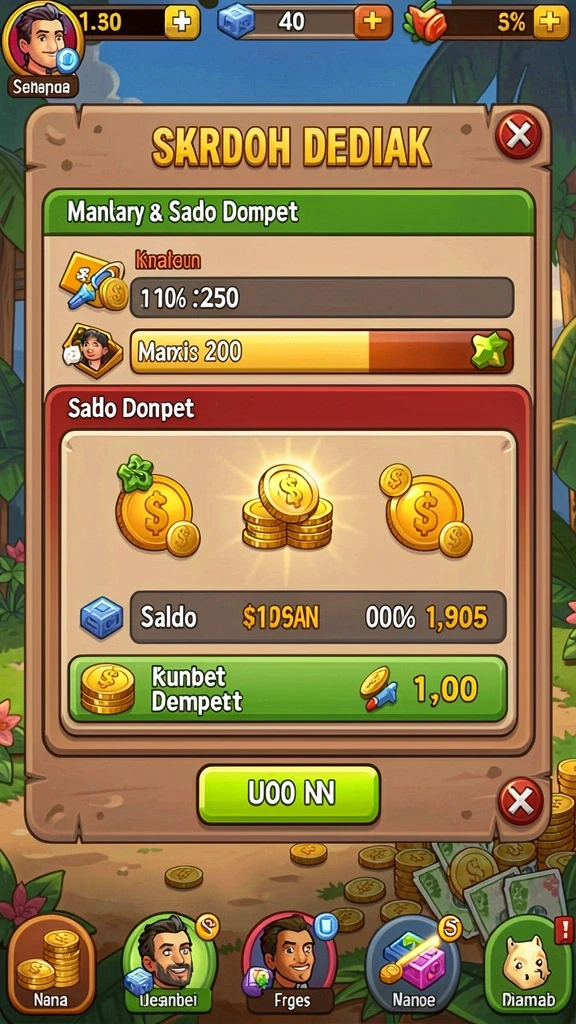
Task: Select the glowing stacked coins pack
Action: (287, 505)
